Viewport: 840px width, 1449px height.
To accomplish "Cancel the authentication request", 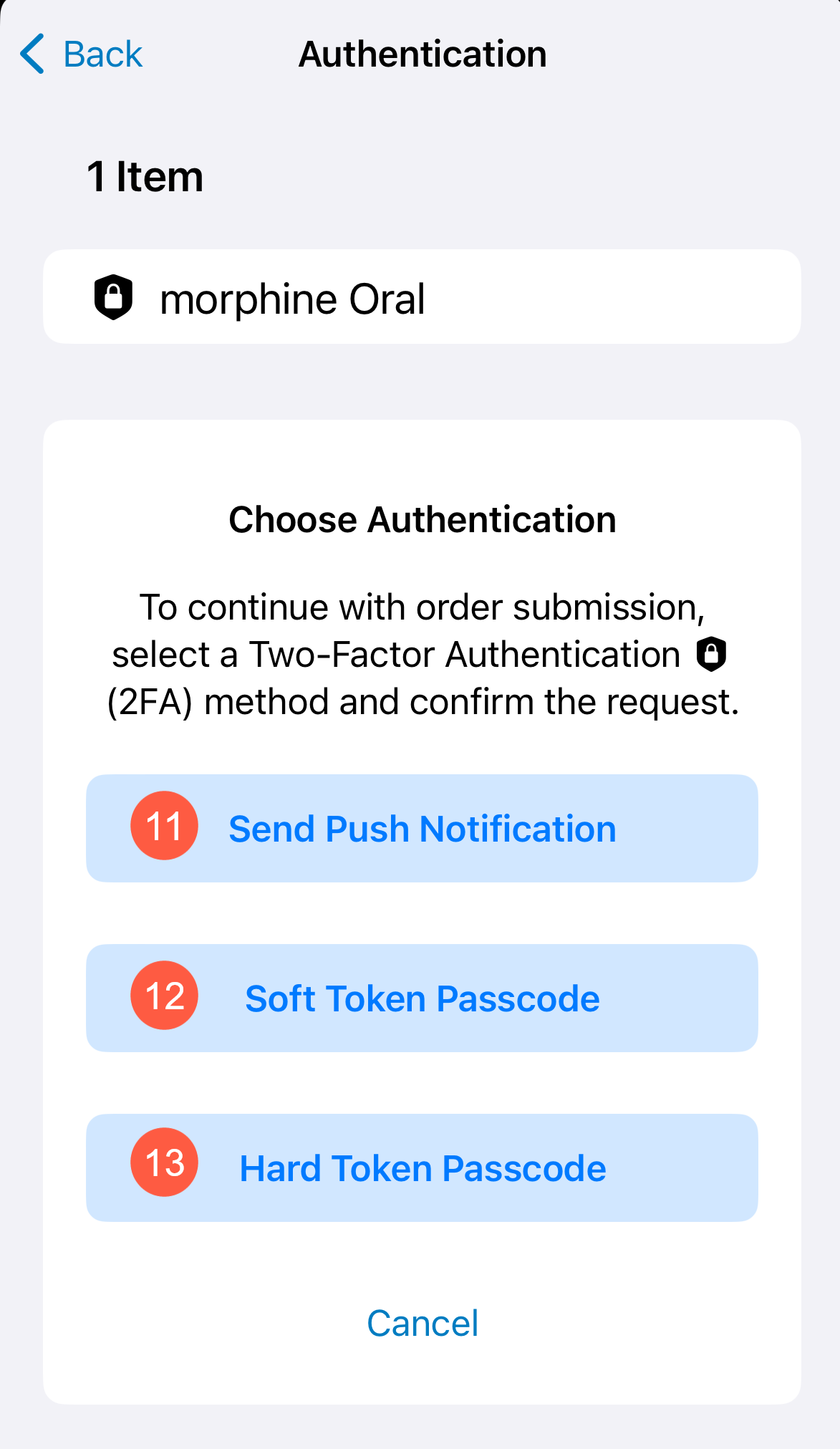I will tap(422, 1323).
